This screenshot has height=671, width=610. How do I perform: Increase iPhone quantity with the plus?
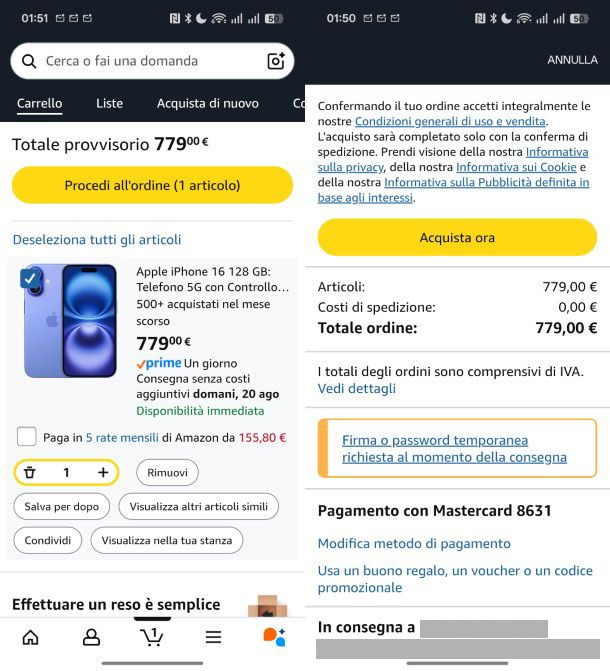pos(103,472)
